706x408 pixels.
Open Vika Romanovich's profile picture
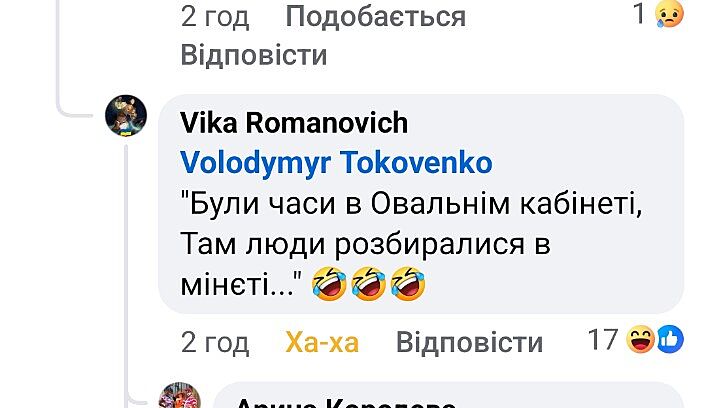click(x=127, y=119)
